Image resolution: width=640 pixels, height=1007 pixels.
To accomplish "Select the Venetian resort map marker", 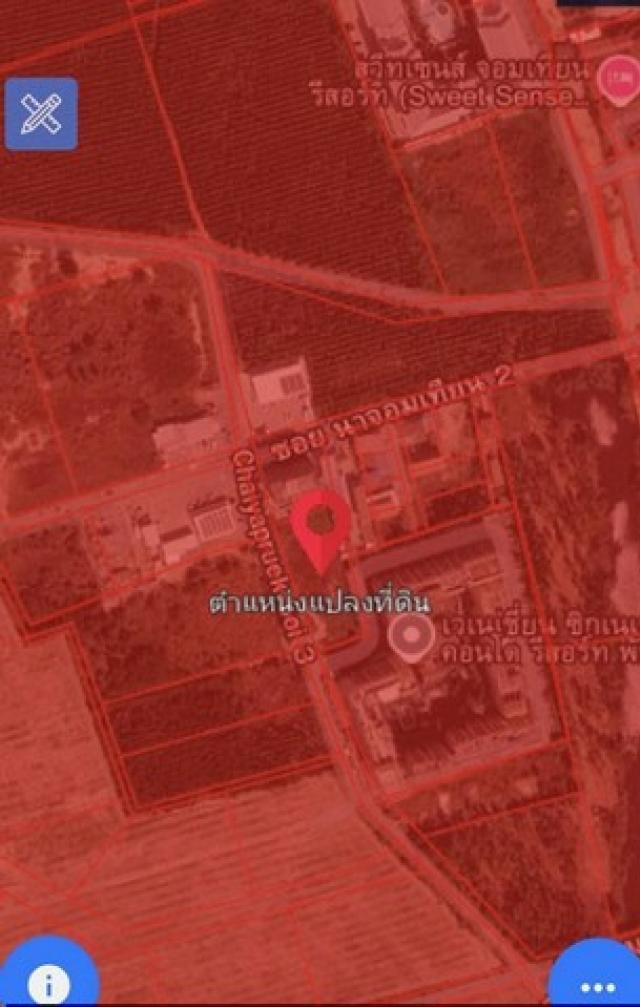I will pyautogui.click(x=411, y=634).
